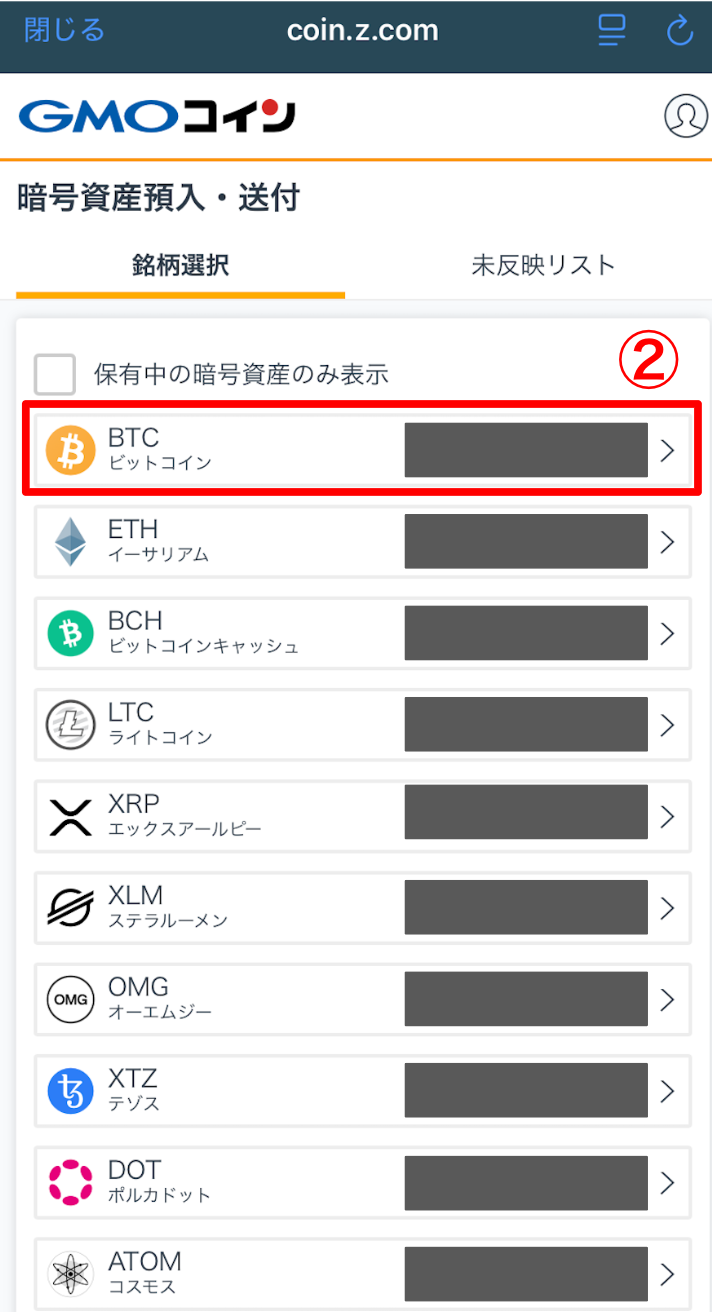Select the 銘柄選択 tab
This screenshot has width=712, height=1312.
click(x=181, y=265)
